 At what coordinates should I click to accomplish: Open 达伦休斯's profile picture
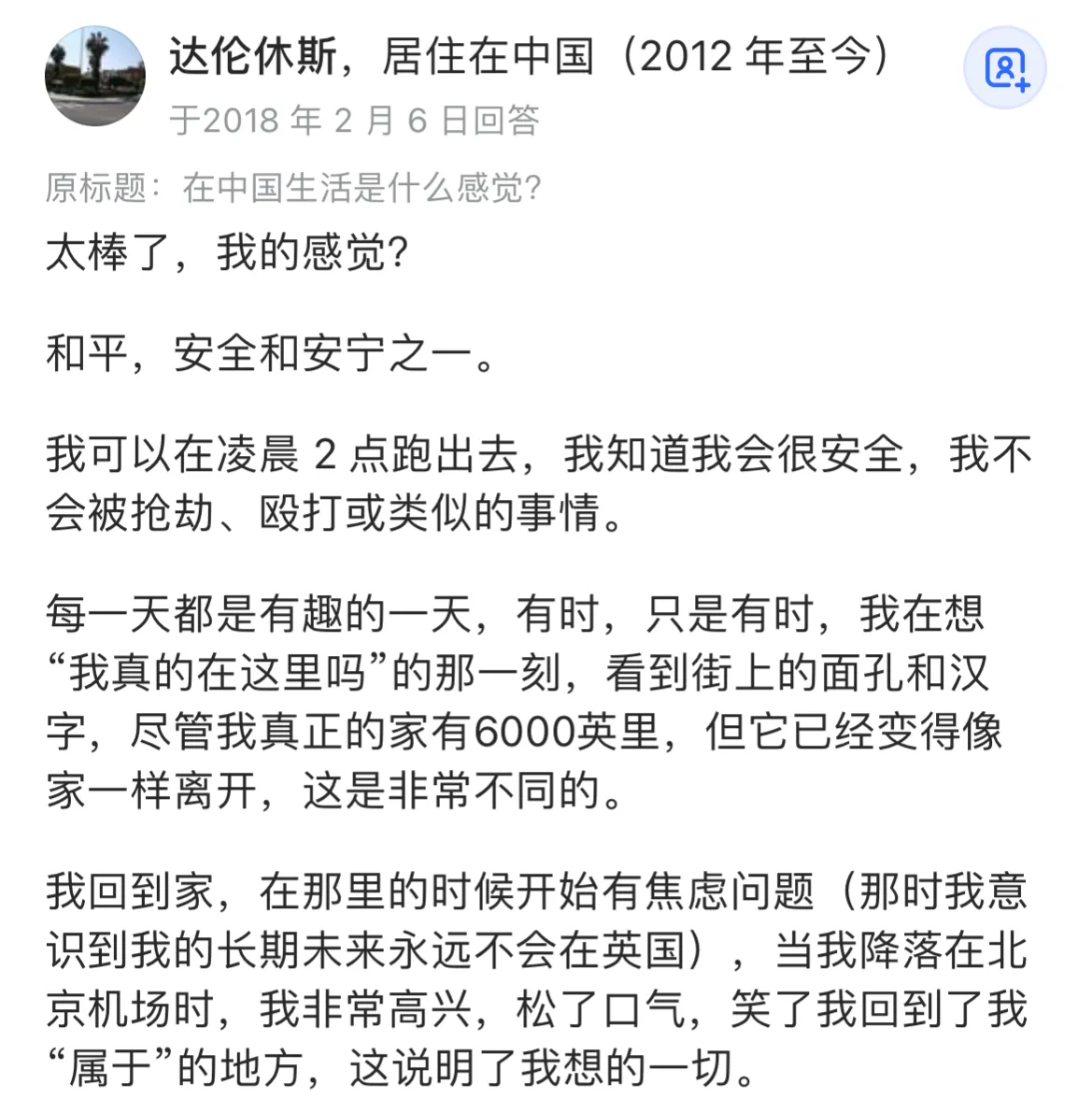tap(95, 77)
